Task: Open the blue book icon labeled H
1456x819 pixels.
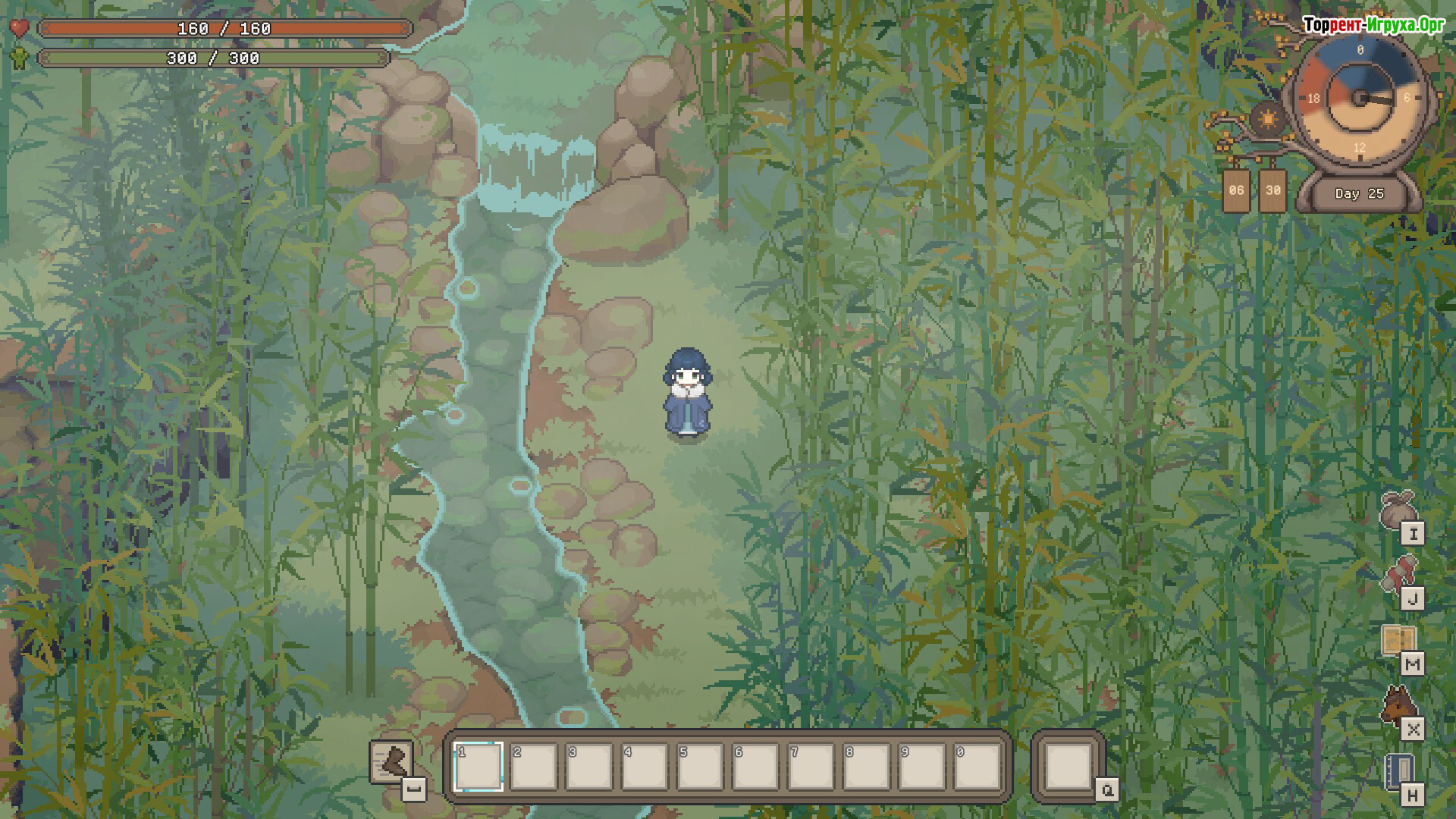Action: pyautogui.click(x=1400, y=771)
